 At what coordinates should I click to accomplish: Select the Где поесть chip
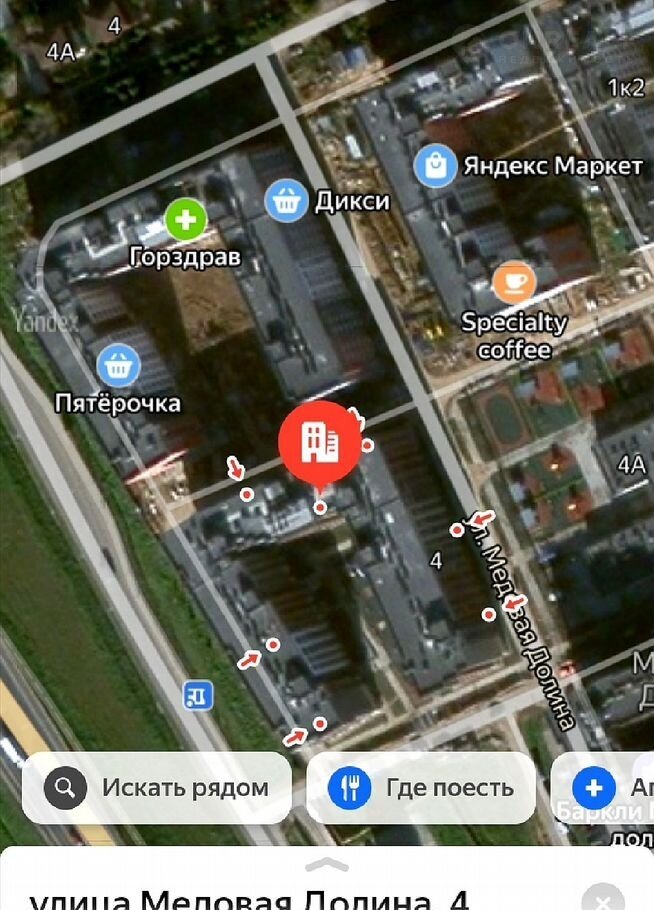[x=421, y=787]
